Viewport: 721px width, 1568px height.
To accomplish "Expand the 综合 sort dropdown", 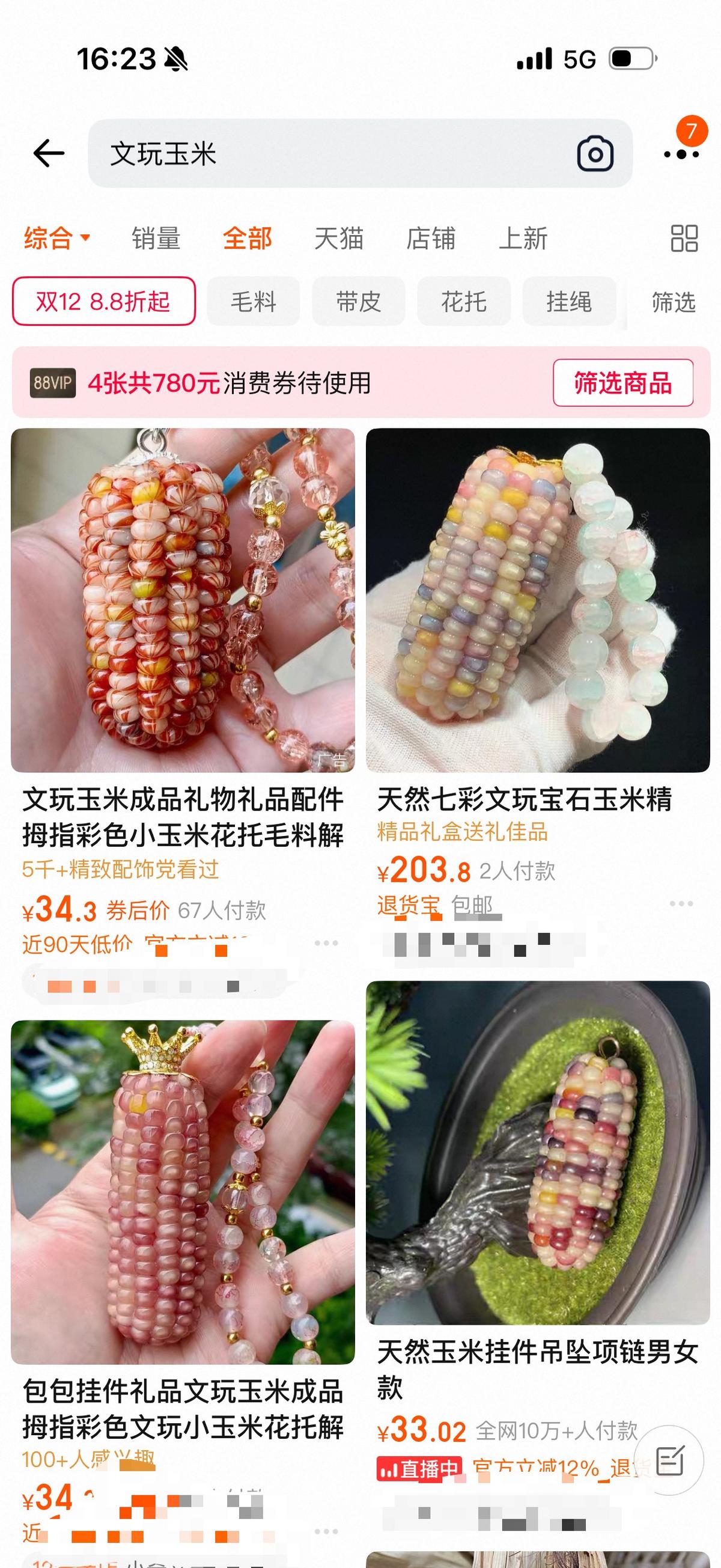I will click(56, 238).
